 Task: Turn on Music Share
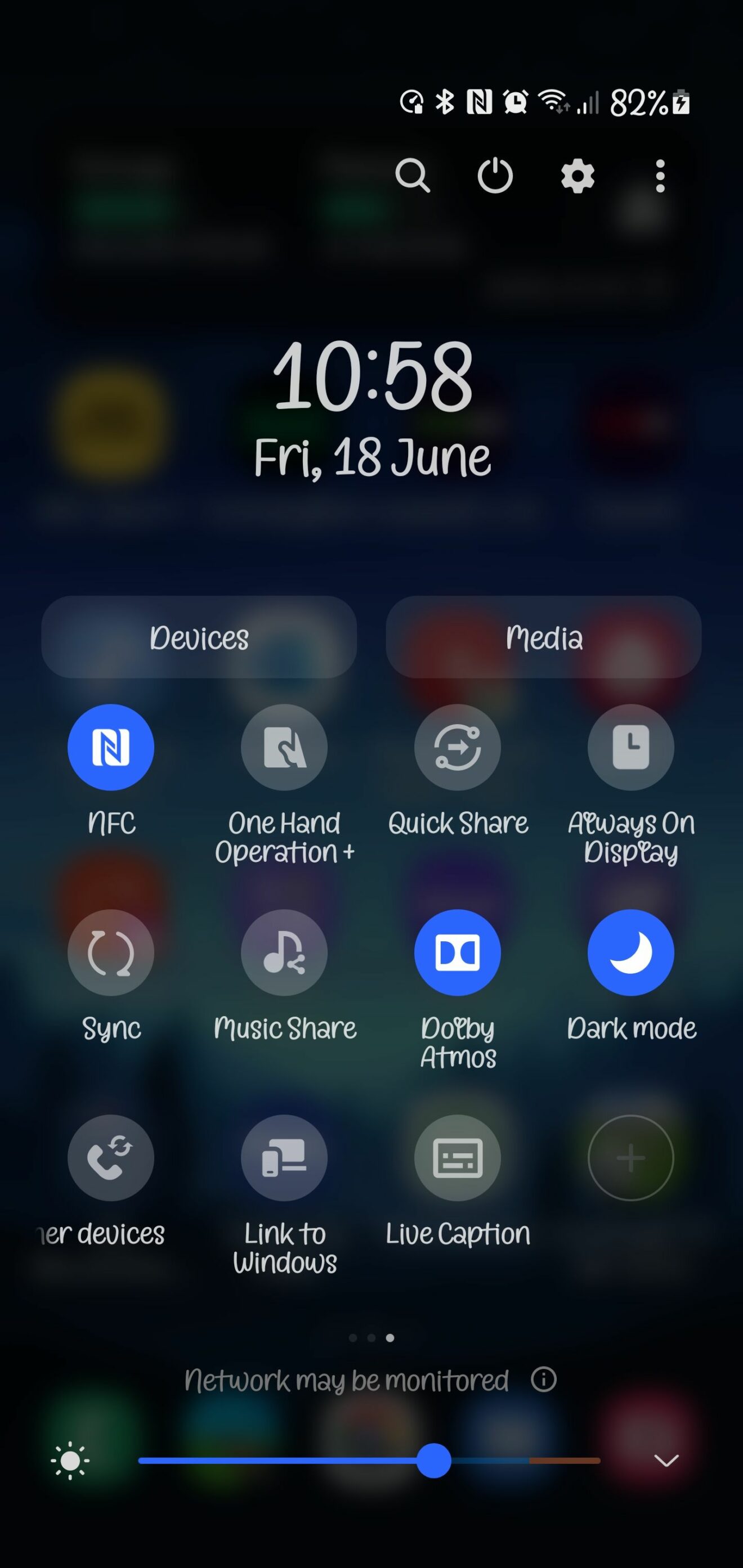pyautogui.click(x=284, y=953)
